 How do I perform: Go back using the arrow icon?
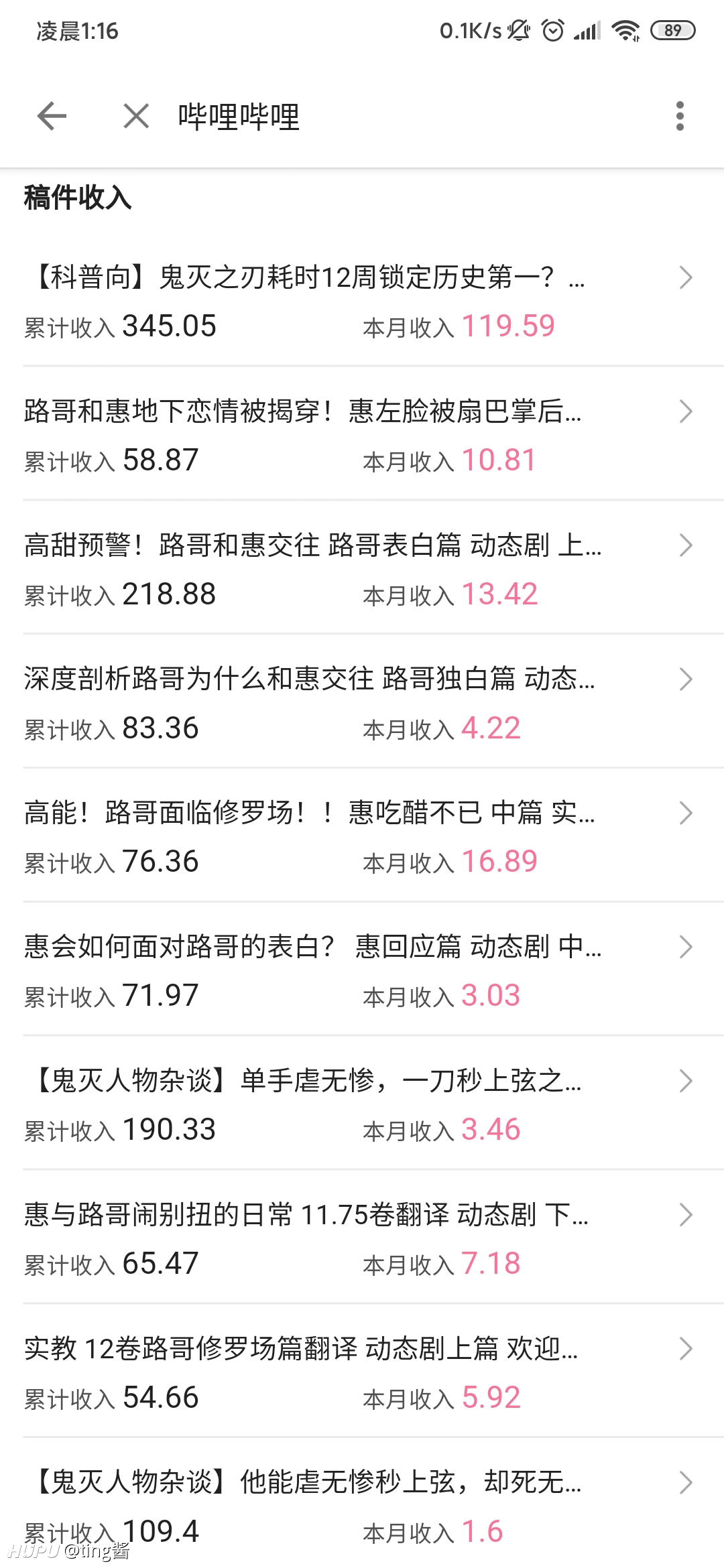pyautogui.click(x=52, y=116)
